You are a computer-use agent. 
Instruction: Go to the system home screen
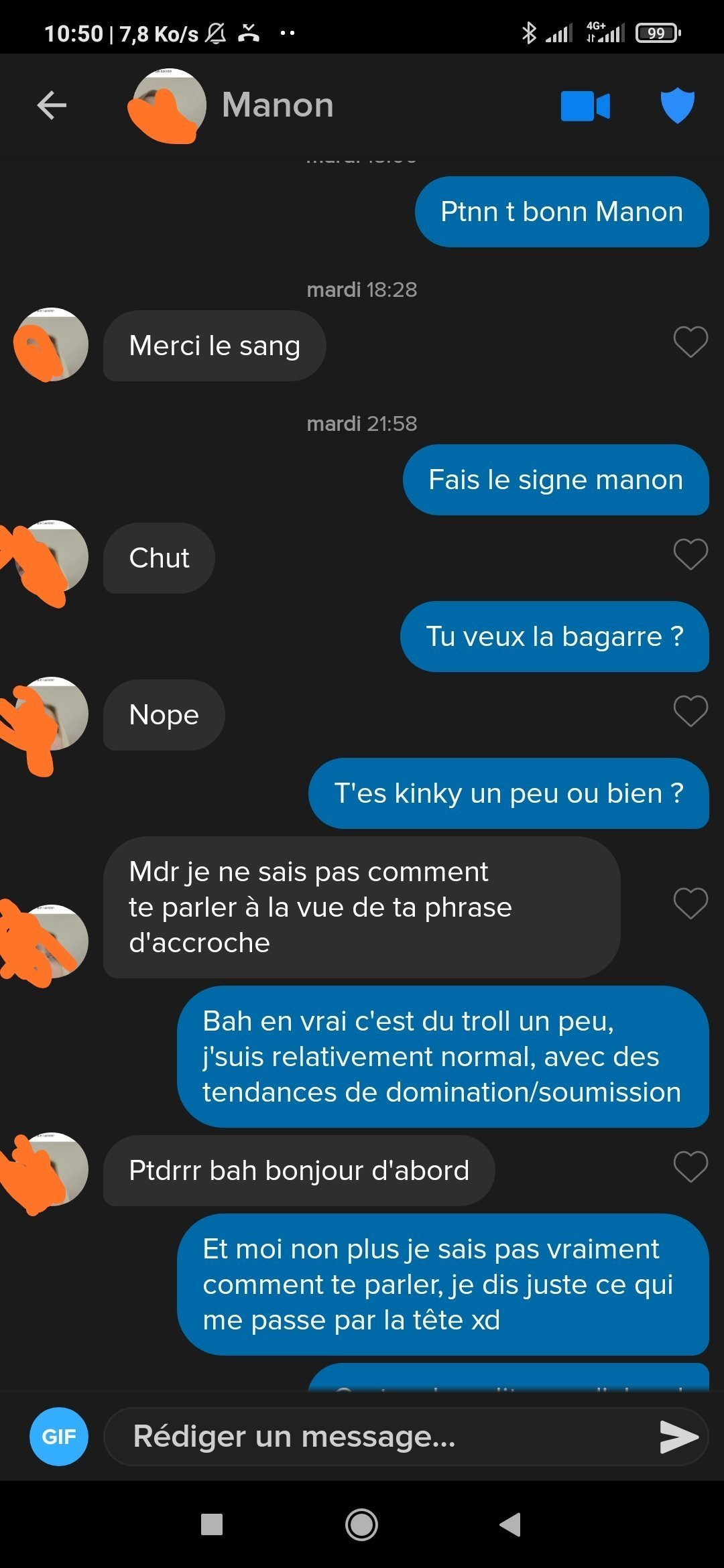[x=361, y=1524]
